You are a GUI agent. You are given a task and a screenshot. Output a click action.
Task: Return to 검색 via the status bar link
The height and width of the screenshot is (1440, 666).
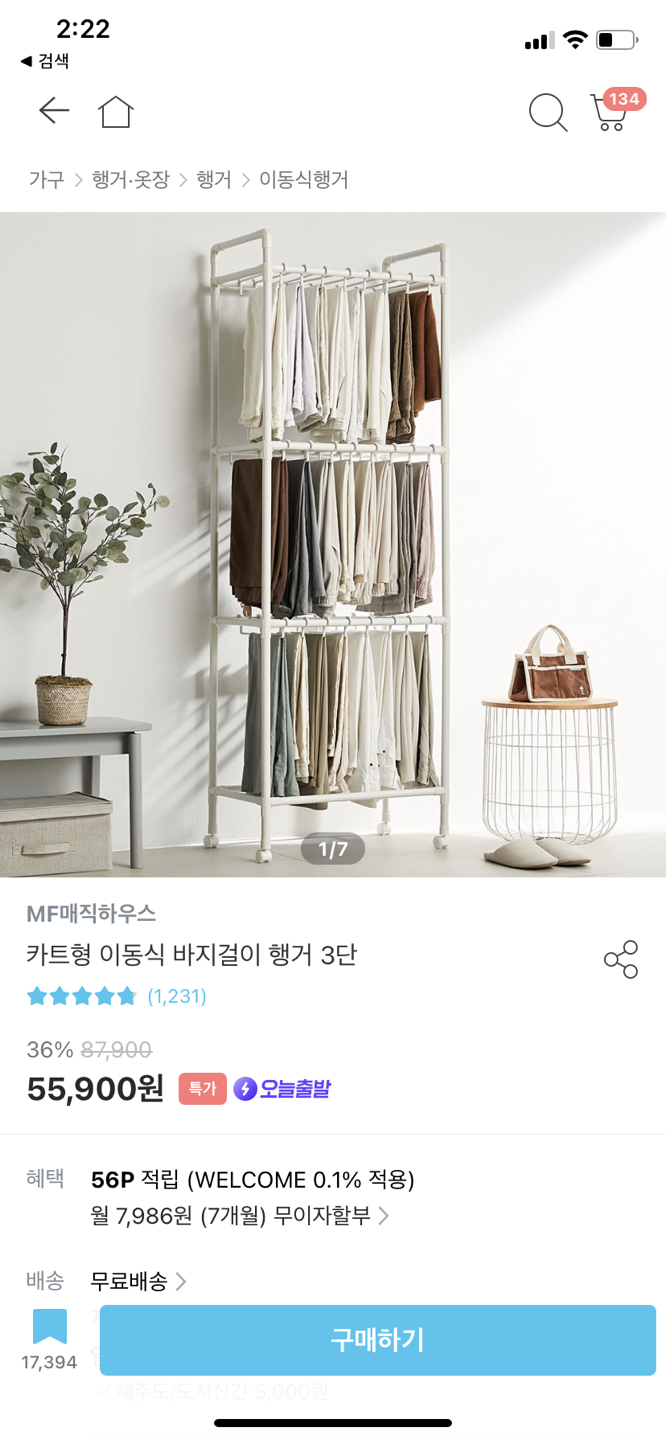tap(45, 61)
